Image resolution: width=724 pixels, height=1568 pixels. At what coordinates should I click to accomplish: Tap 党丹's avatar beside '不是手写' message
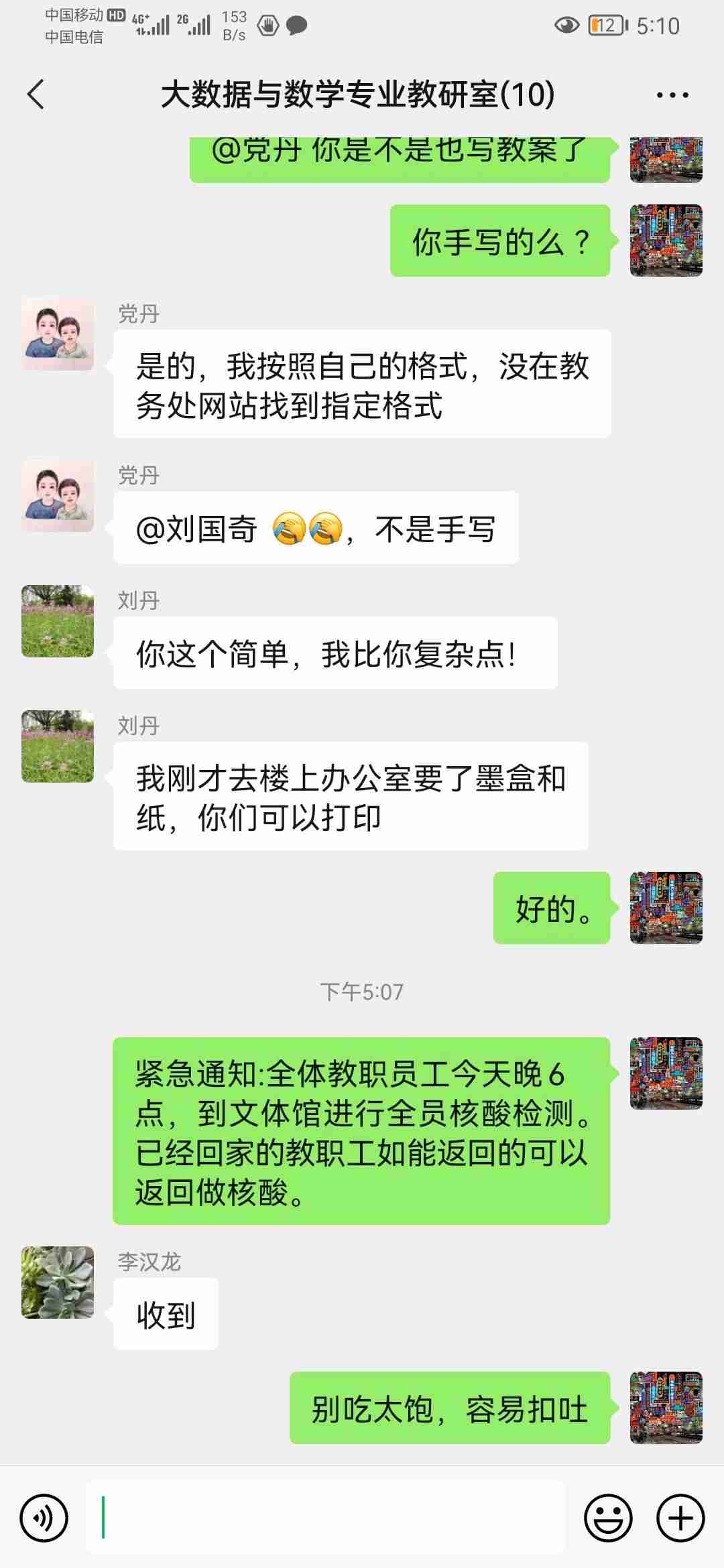(x=58, y=495)
